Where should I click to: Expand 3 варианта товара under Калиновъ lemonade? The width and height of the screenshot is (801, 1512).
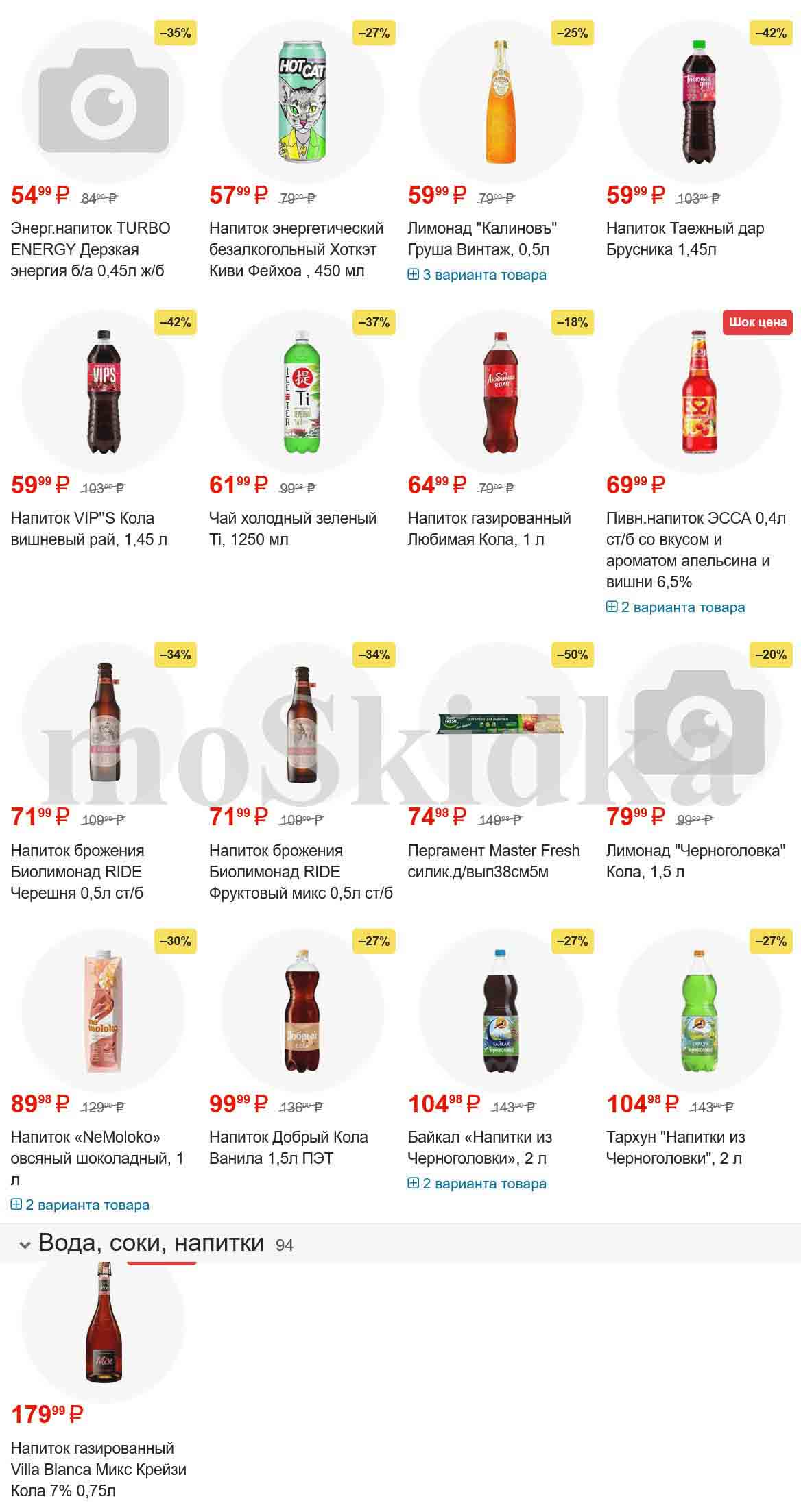coord(477,275)
